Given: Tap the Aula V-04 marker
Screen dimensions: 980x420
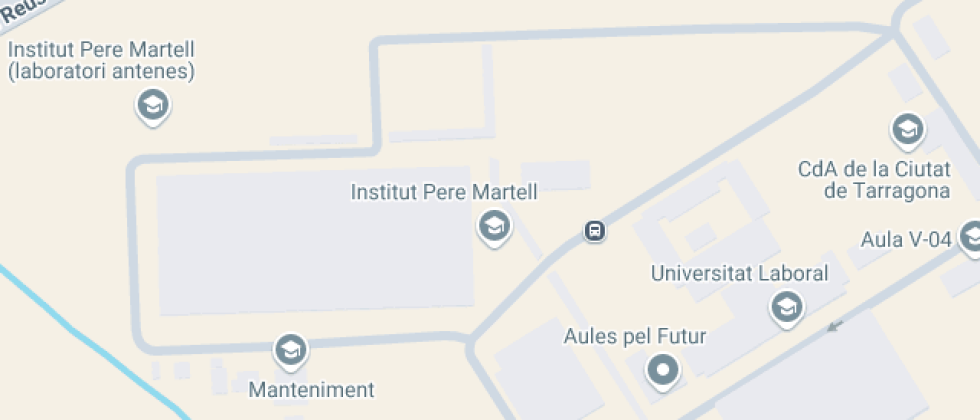Looking at the screenshot, I should [x=971, y=237].
